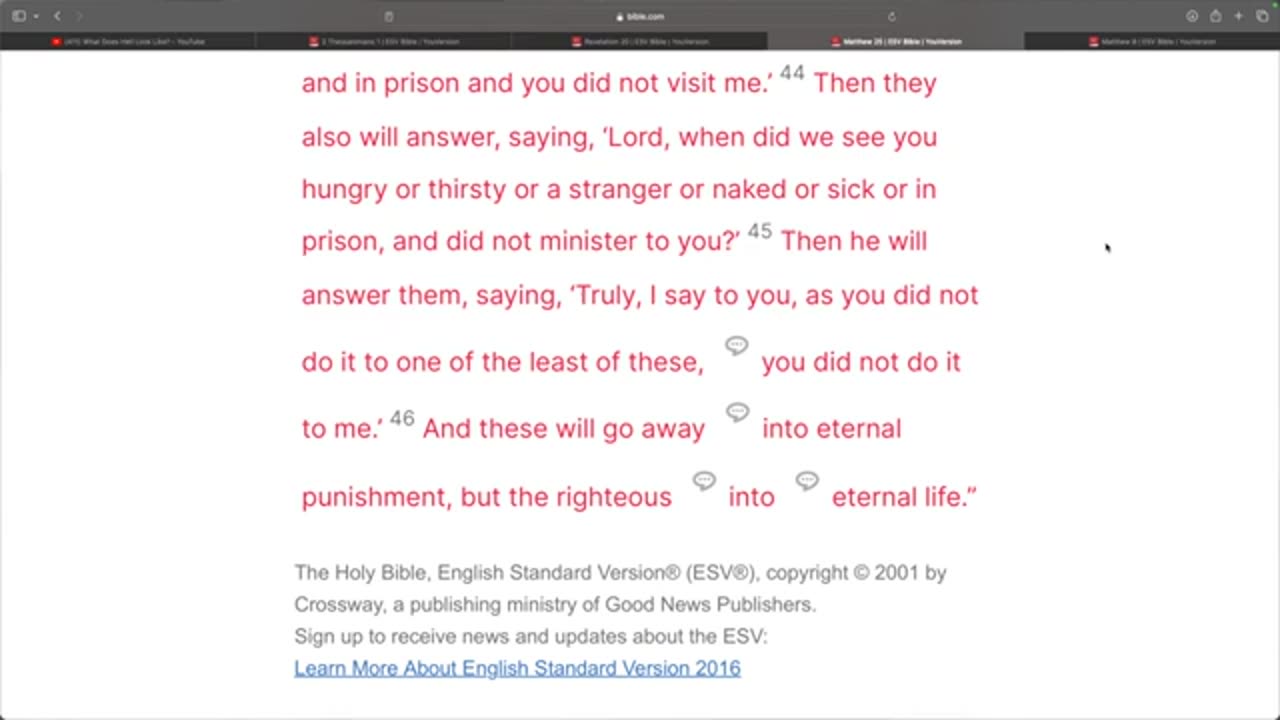The height and width of the screenshot is (720, 1280).
Task: Reload the bible.com page
Action: 891,16
